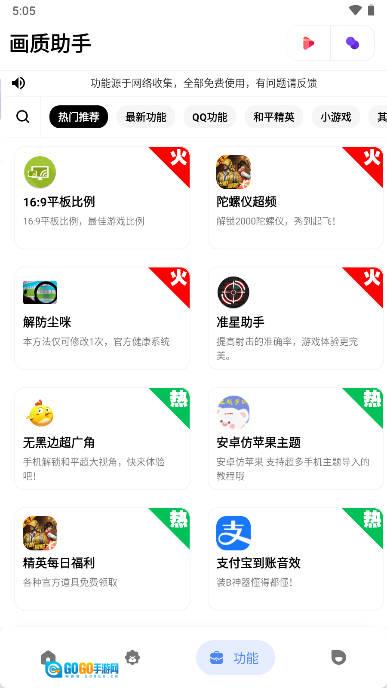Tap the speaker announcement icon

point(18,83)
